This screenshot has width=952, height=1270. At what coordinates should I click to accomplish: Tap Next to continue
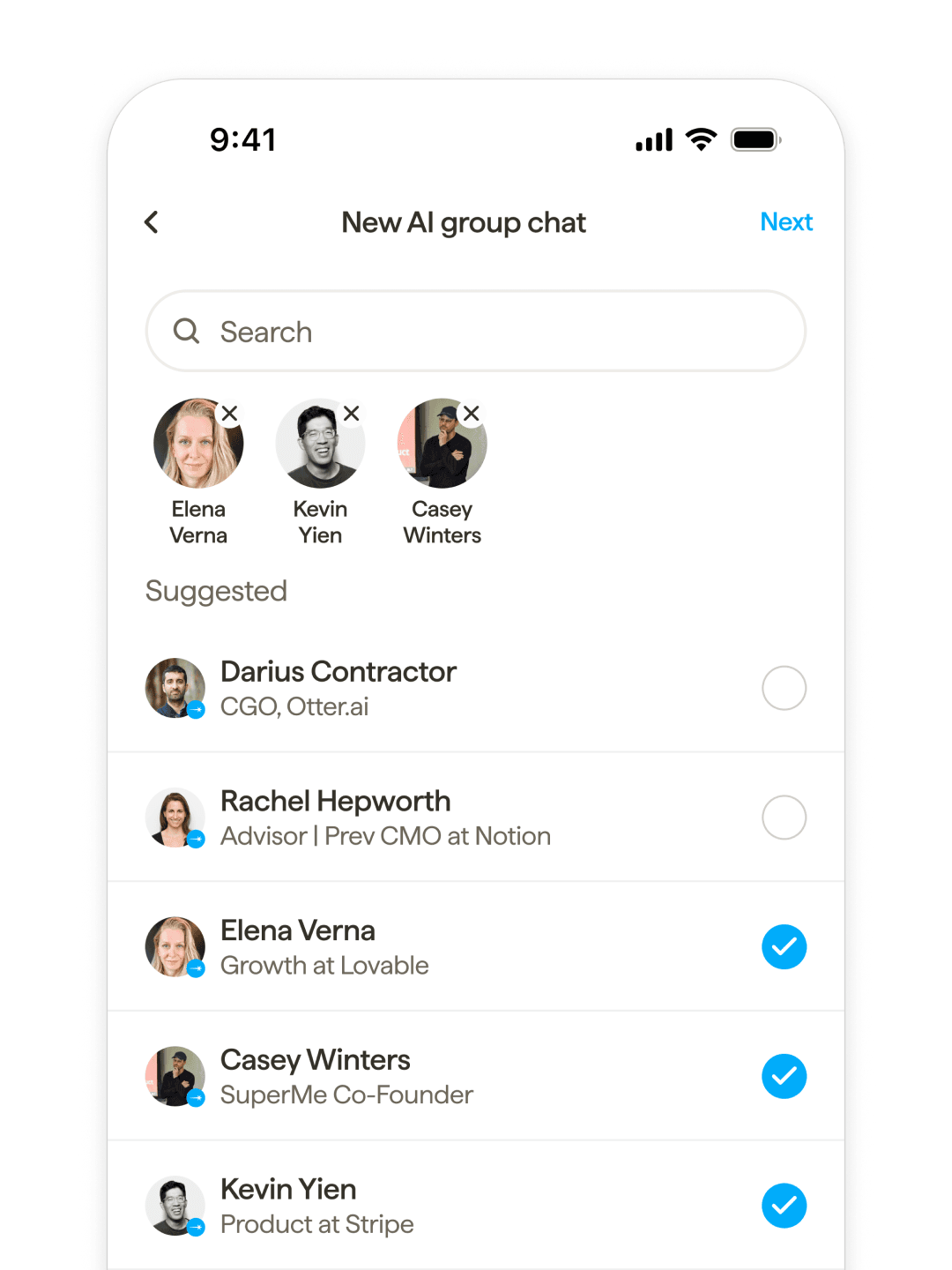coord(785,222)
